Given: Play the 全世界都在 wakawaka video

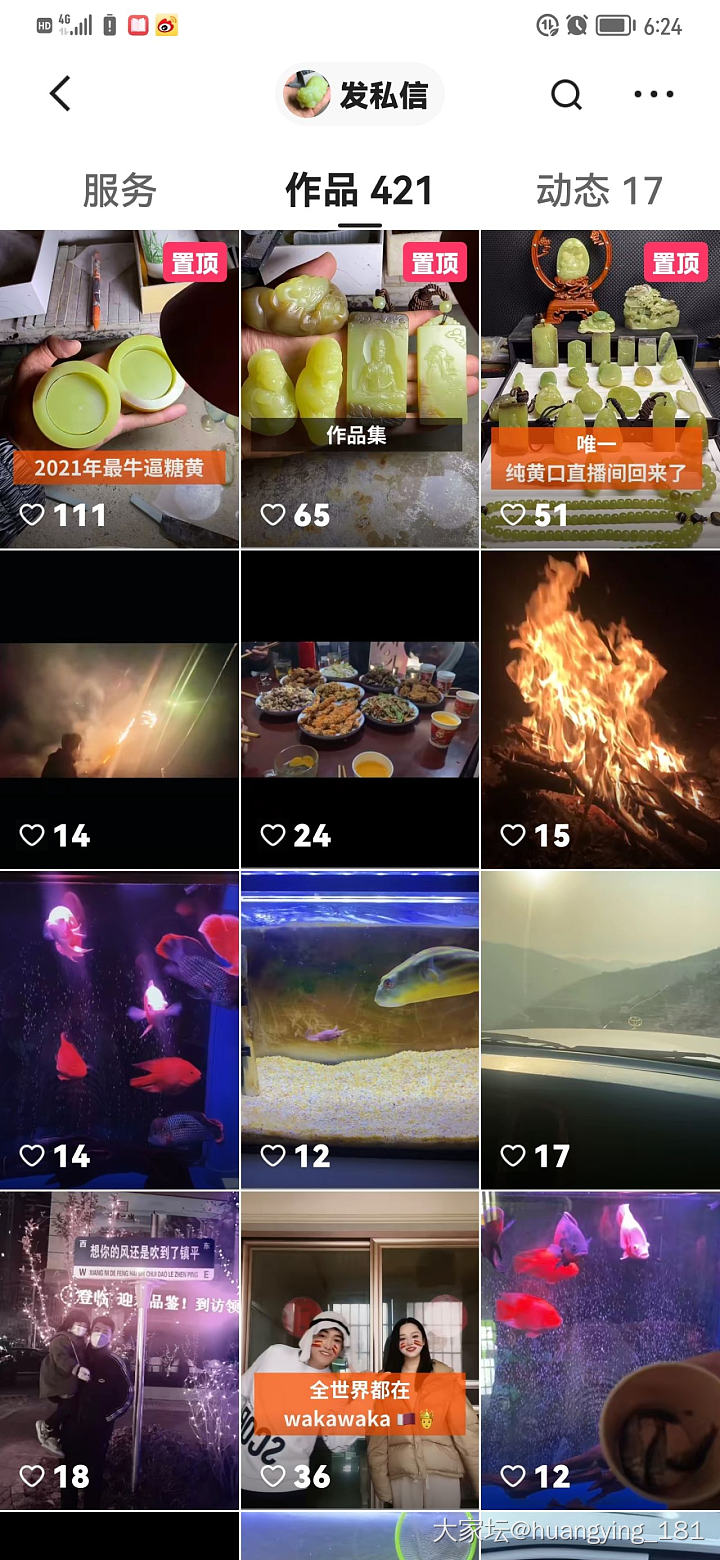Looking at the screenshot, I should (360, 1348).
